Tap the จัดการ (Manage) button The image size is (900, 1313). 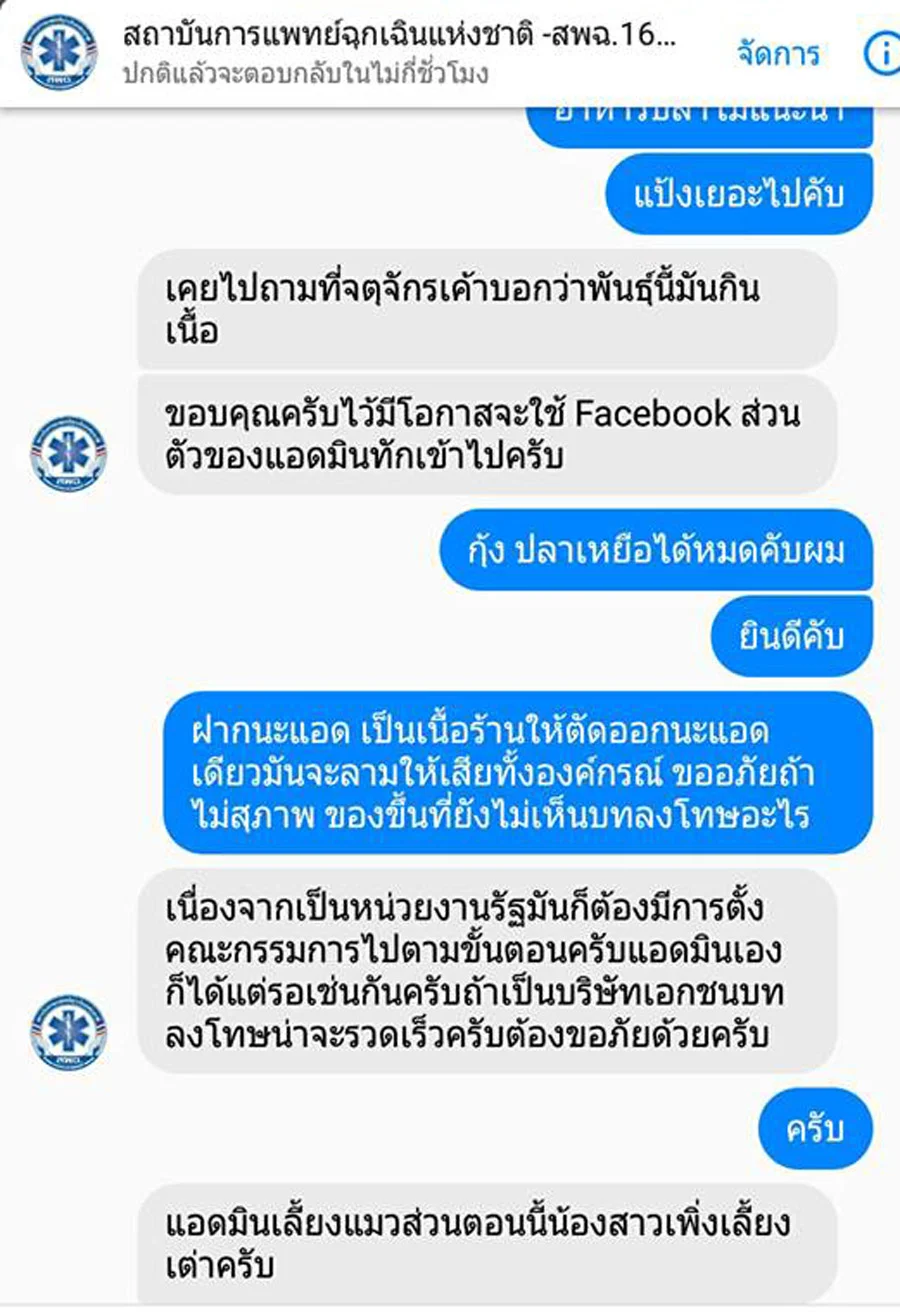click(x=778, y=53)
